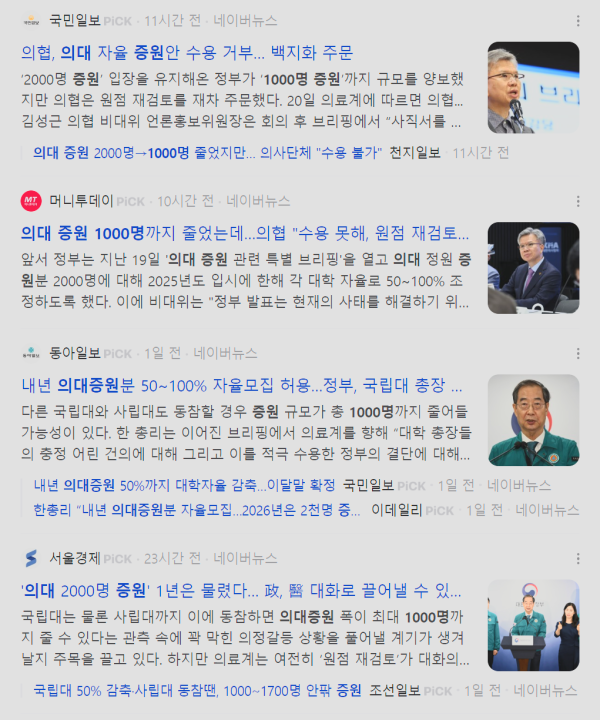Tap thumbnail of 국민일보 article
The height and width of the screenshot is (720, 600).
pos(533,88)
